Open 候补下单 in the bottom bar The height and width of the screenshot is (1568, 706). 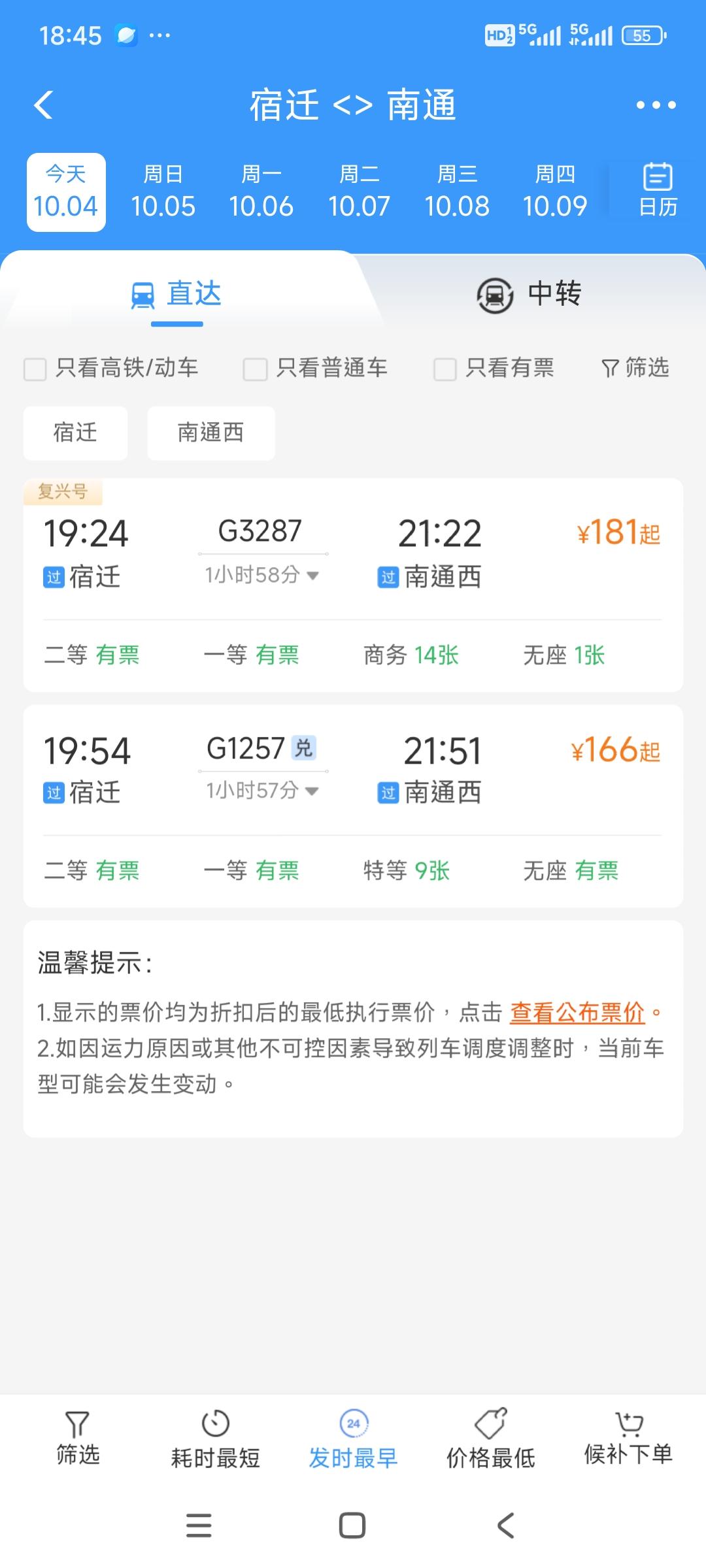click(628, 1440)
